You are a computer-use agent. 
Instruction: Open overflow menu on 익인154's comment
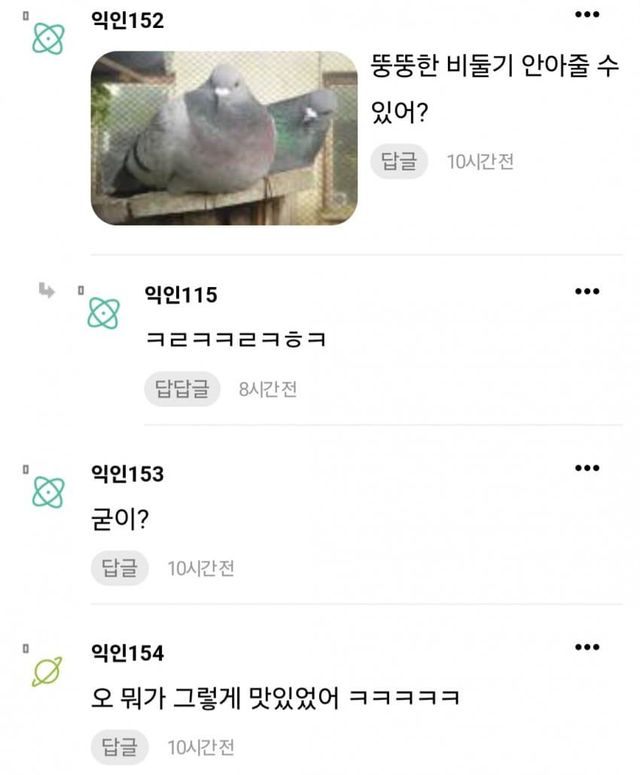(587, 648)
